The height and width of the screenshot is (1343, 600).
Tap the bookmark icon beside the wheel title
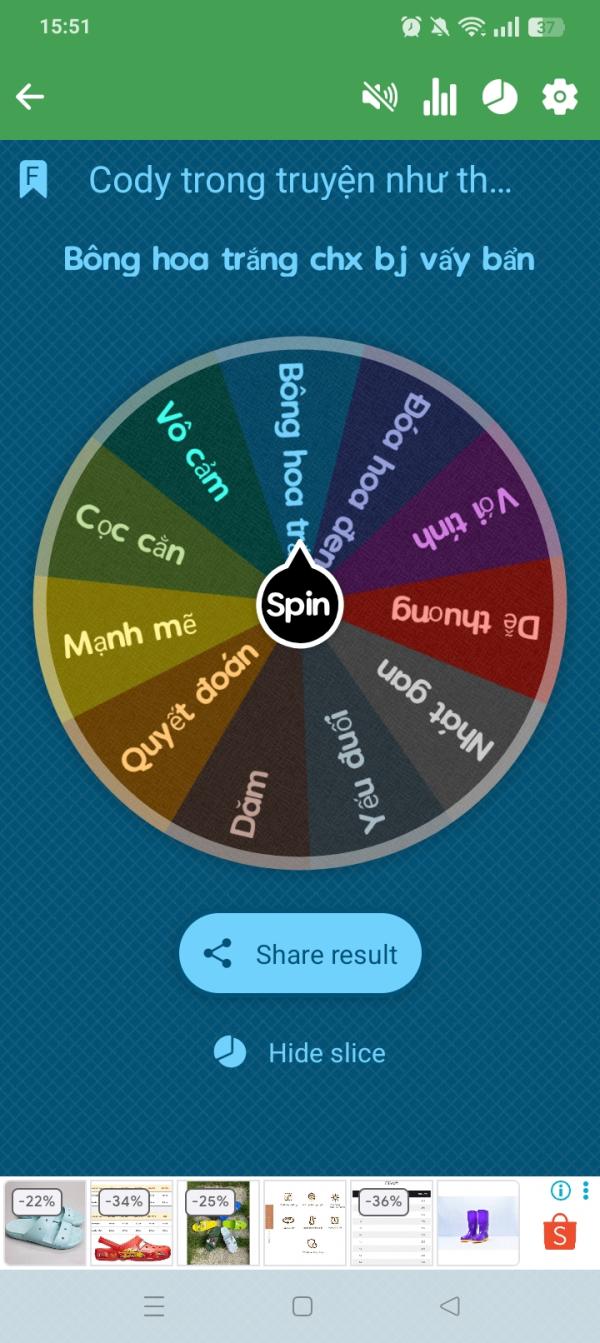(33, 180)
